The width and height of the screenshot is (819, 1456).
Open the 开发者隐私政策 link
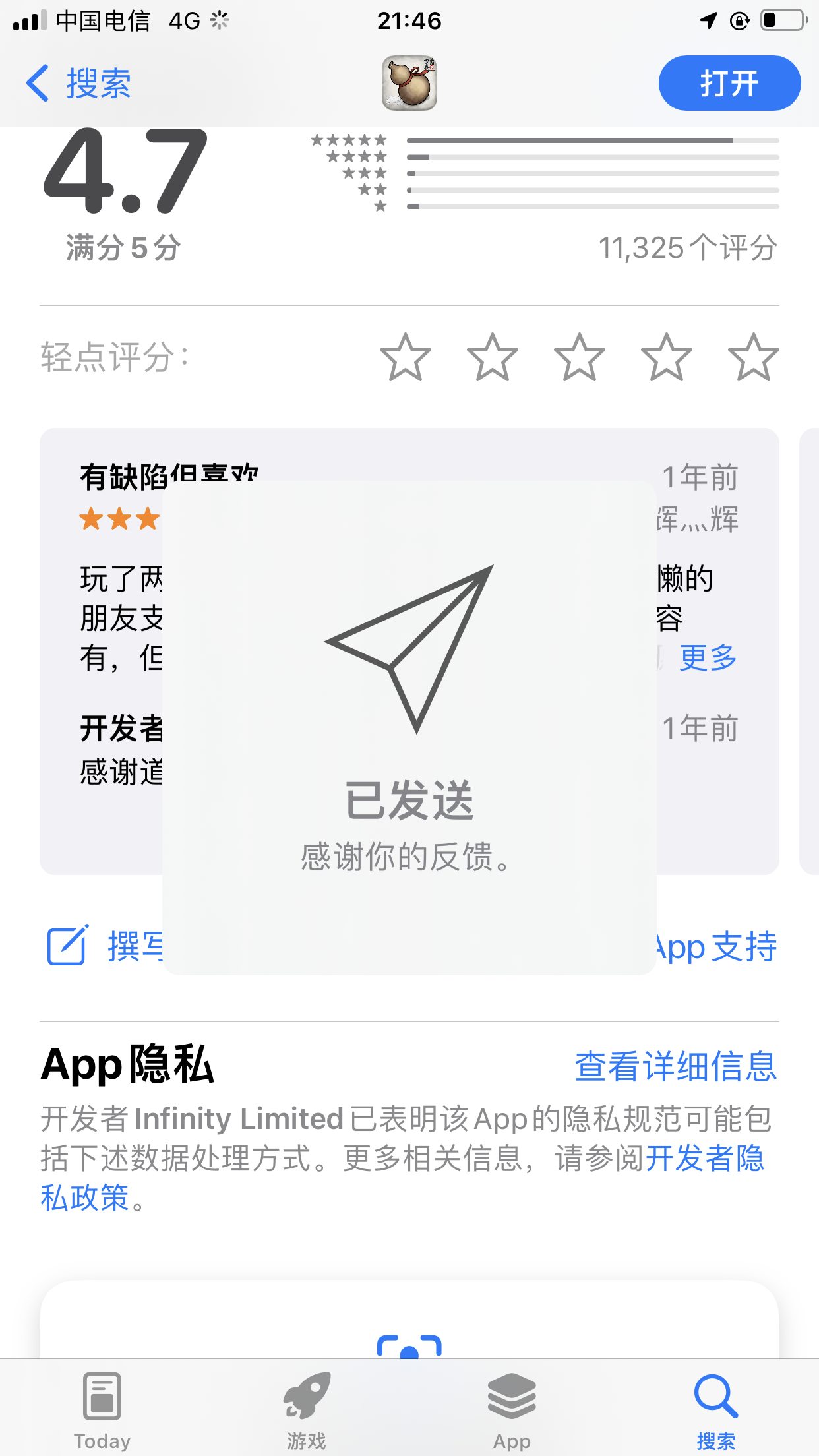705,1158
